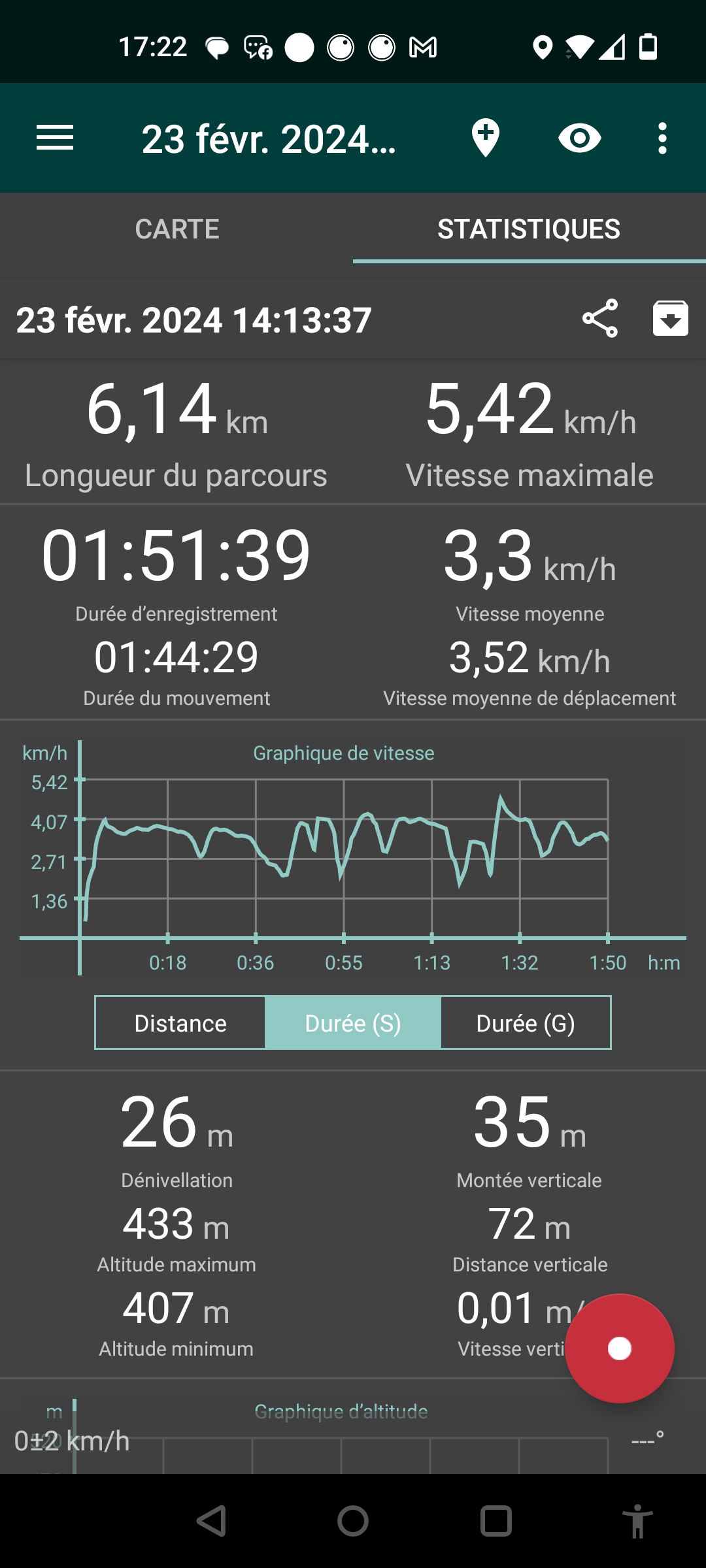Select the Durée (S) graph option
This screenshot has width=706, height=1568.
[353, 1023]
